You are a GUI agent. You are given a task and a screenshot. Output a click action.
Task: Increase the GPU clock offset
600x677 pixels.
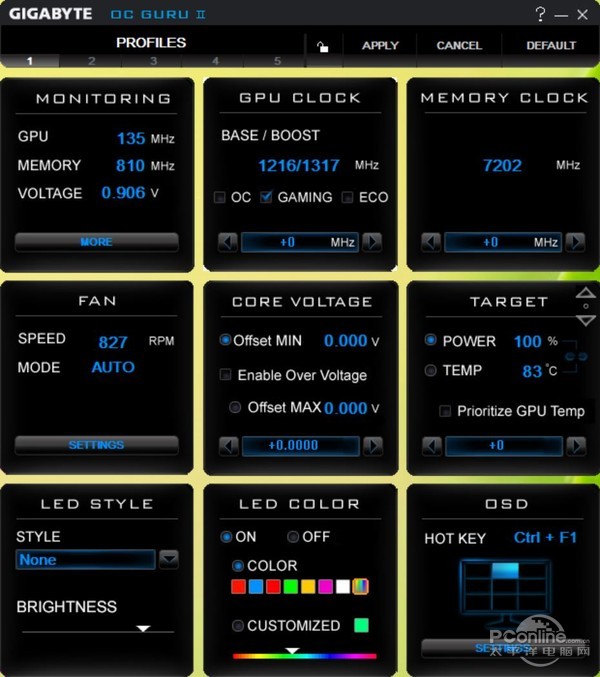click(372, 242)
